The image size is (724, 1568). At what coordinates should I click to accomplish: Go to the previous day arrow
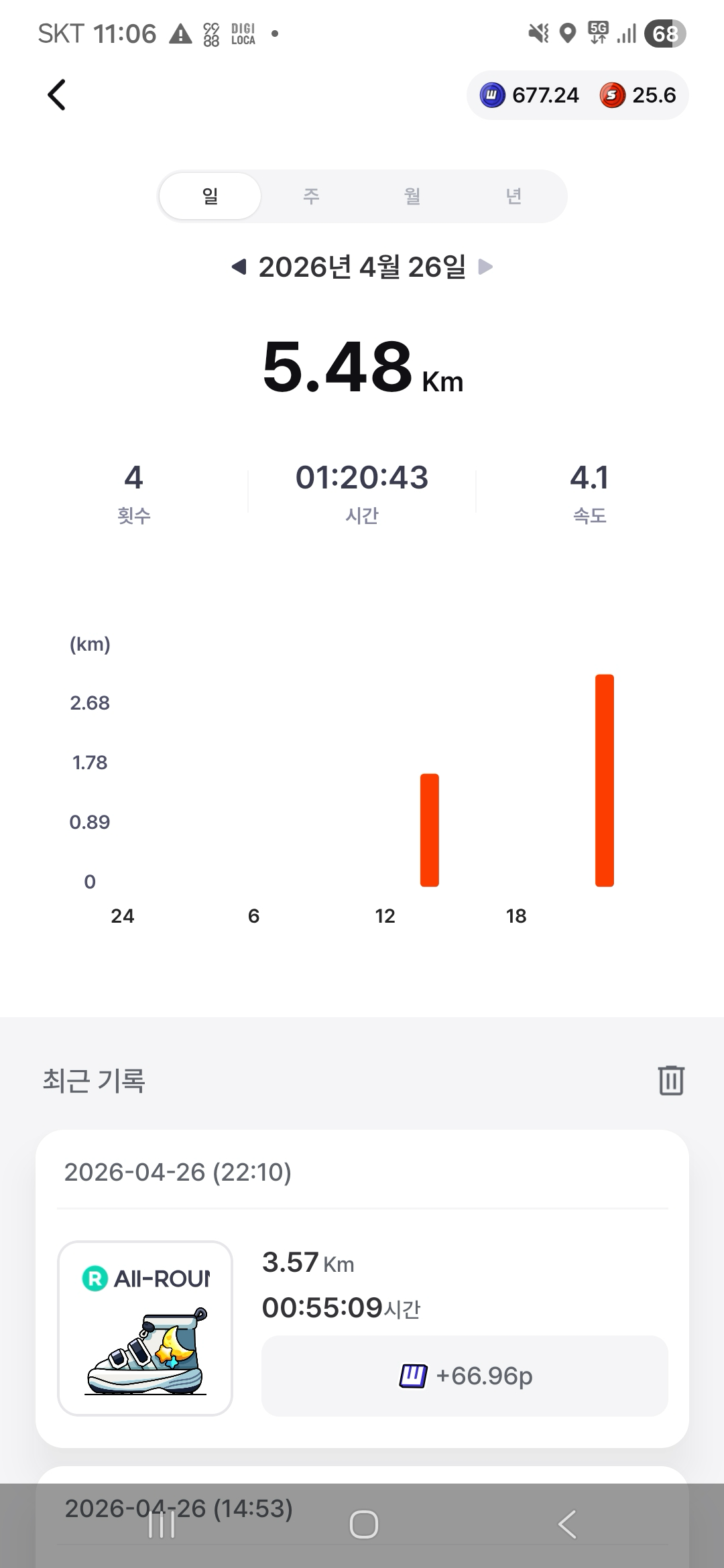[239, 267]
